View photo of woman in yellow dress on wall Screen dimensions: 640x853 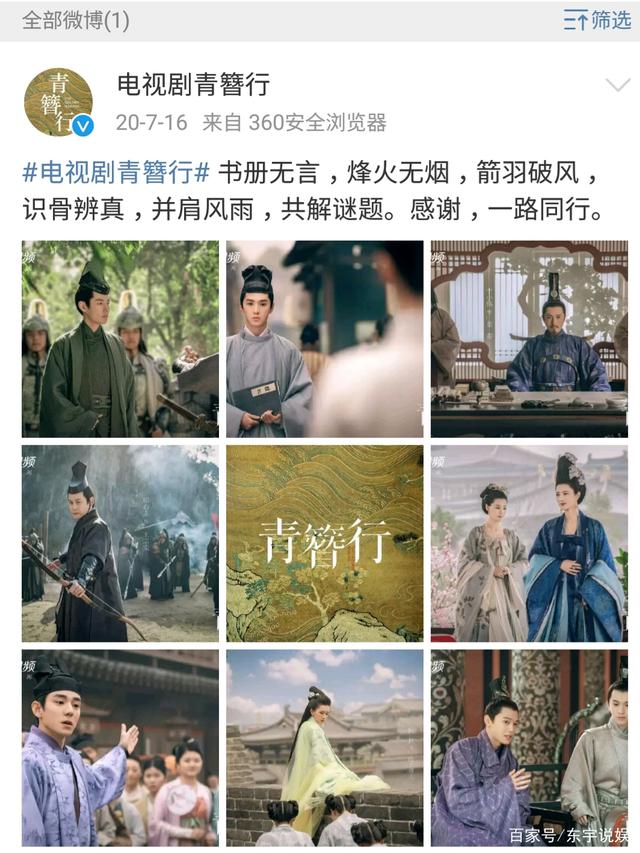pyautogui.click(x=324, y=747)
